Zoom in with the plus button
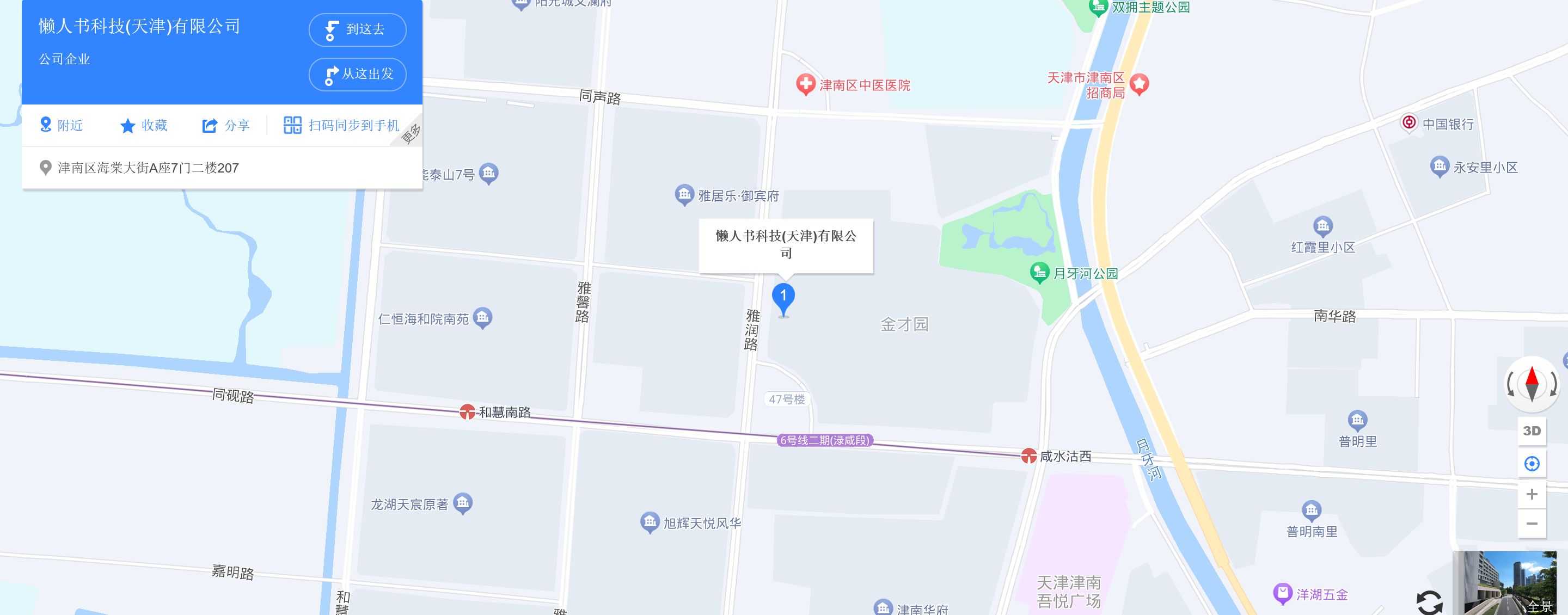 [x=1532, y=494]
